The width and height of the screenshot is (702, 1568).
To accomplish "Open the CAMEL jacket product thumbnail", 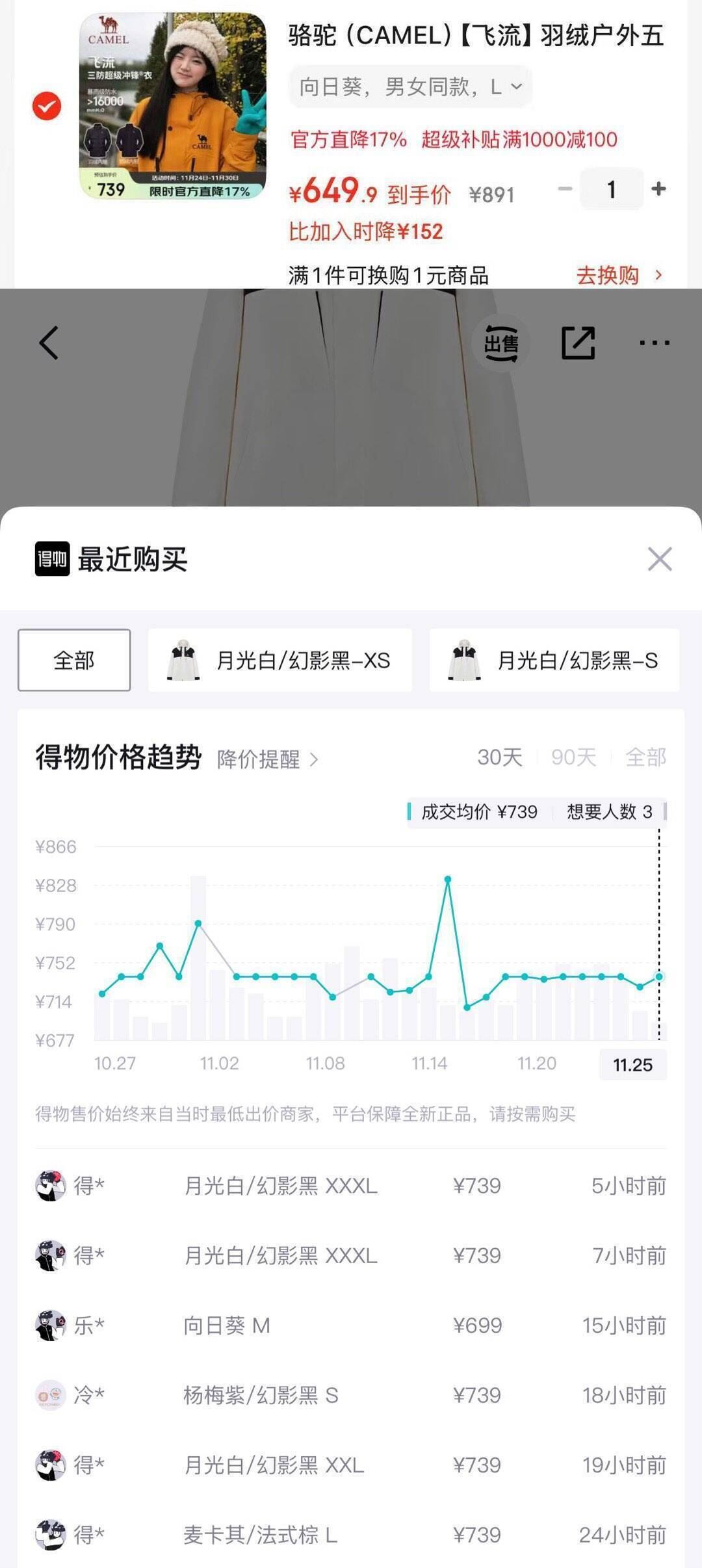I will click(x=173, y=106).
